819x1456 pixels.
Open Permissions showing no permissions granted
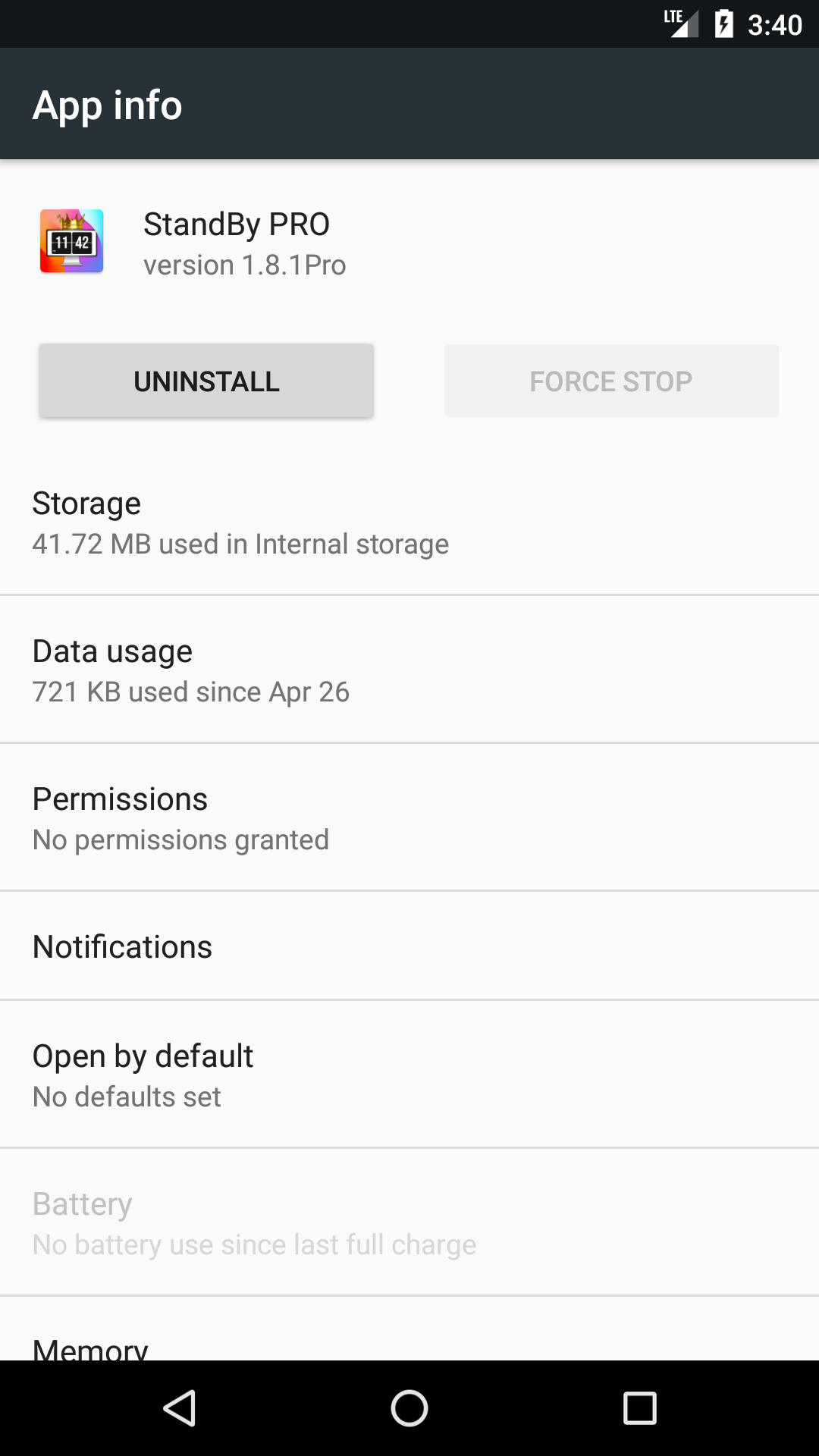pyautogui.click(x=179, y=817)
